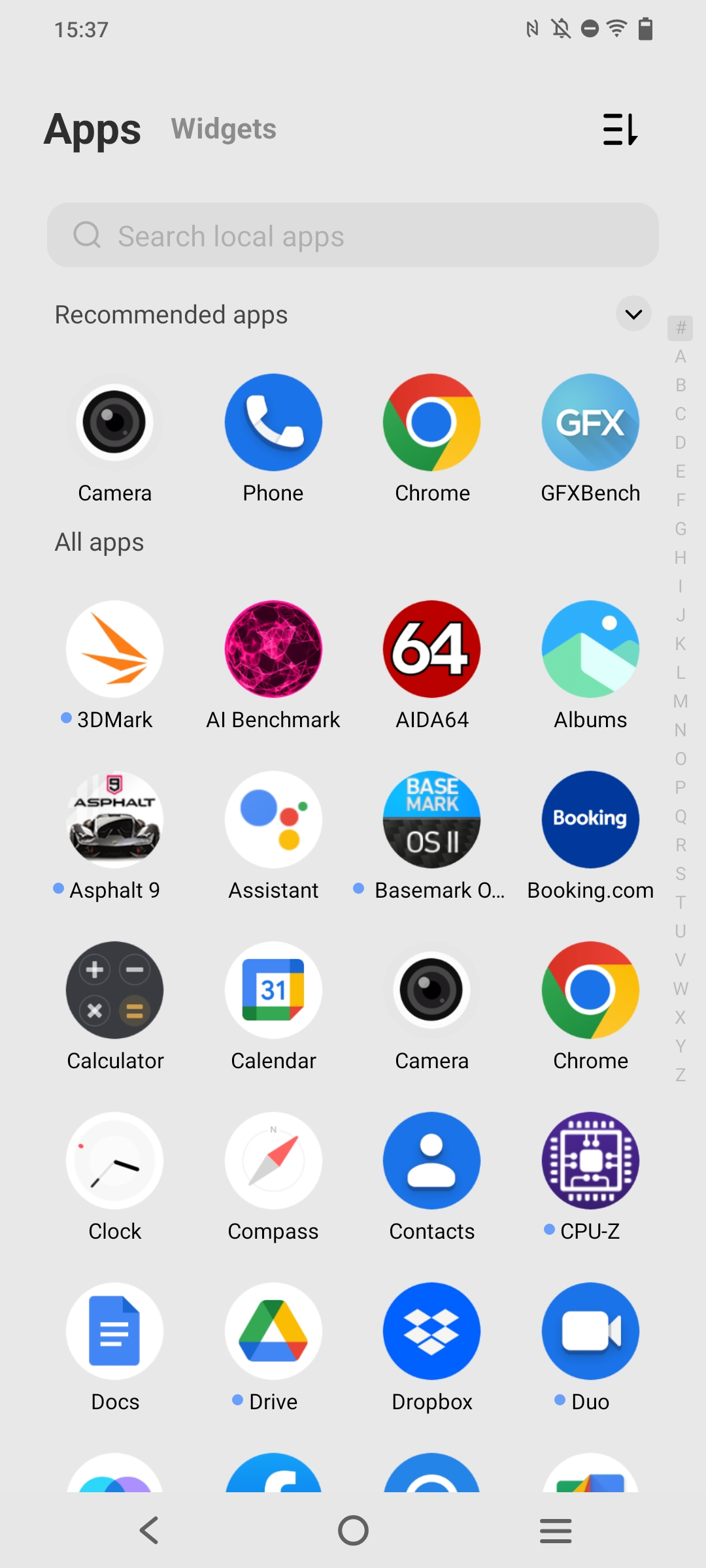
Task: Switch to the Widgets tab
Action: (224, 129)
